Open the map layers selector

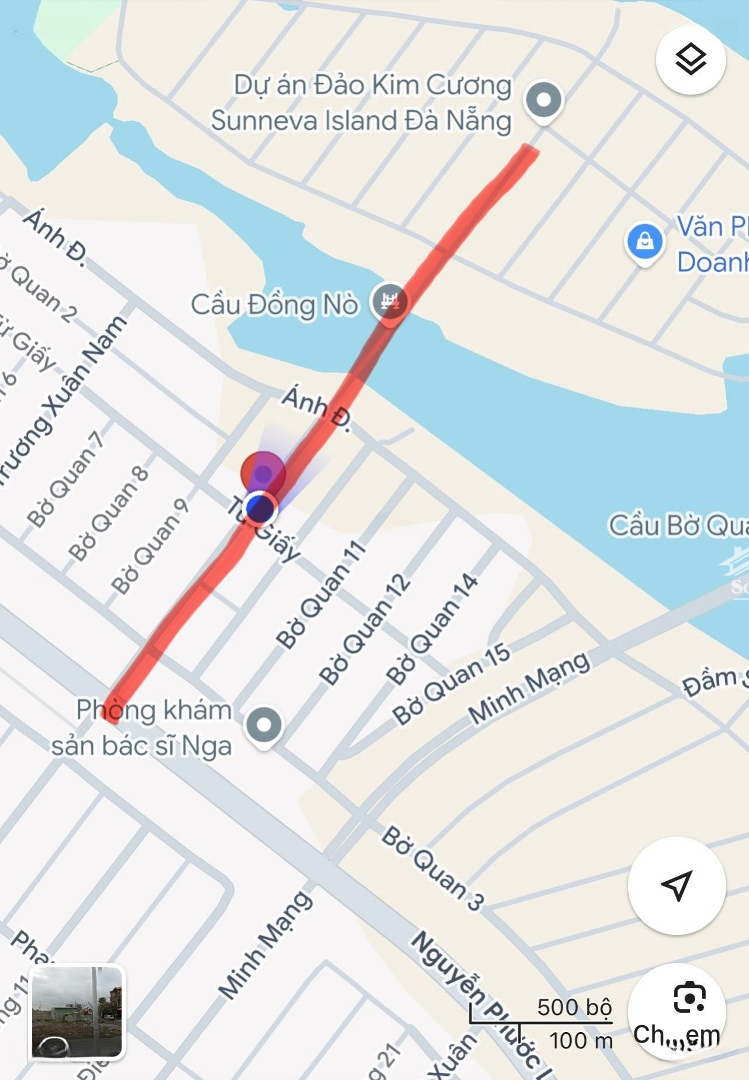tap(690, 60)
